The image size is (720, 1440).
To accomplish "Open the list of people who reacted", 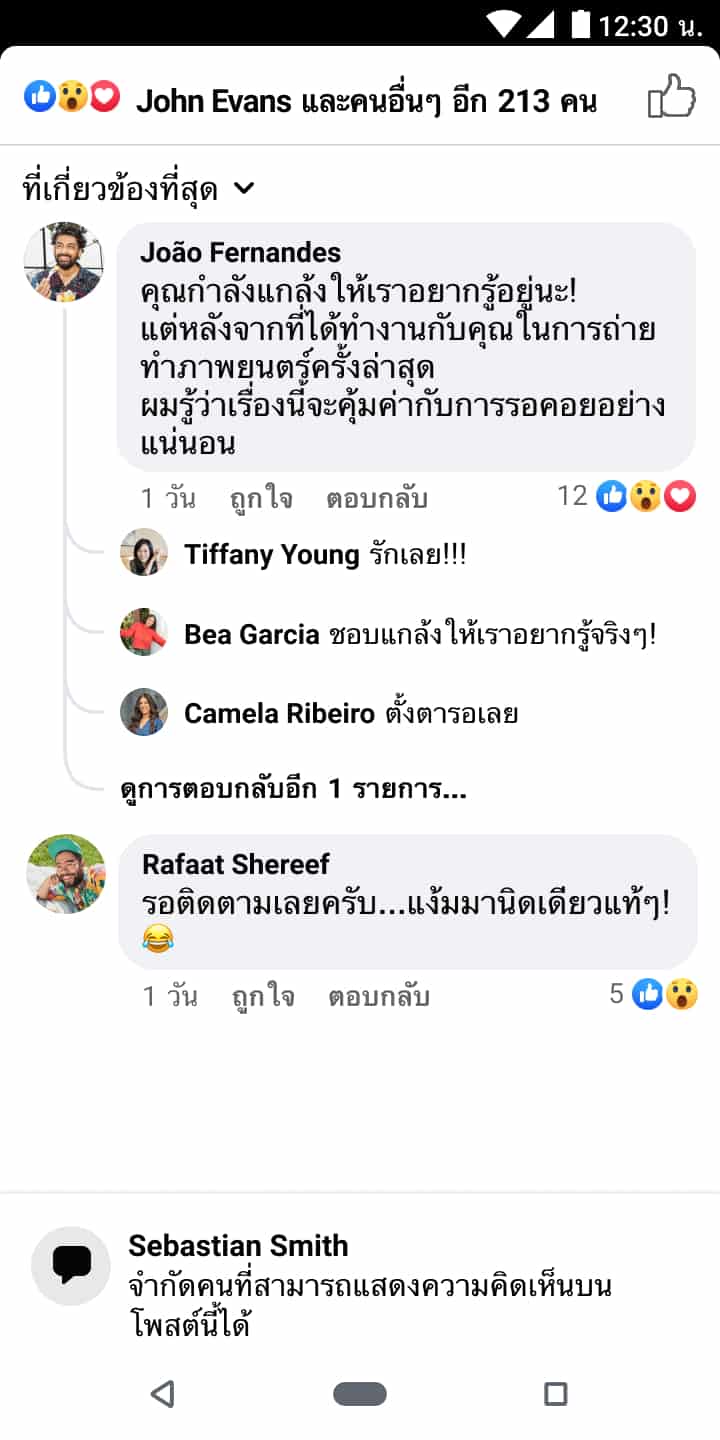I will click(310, 100).
